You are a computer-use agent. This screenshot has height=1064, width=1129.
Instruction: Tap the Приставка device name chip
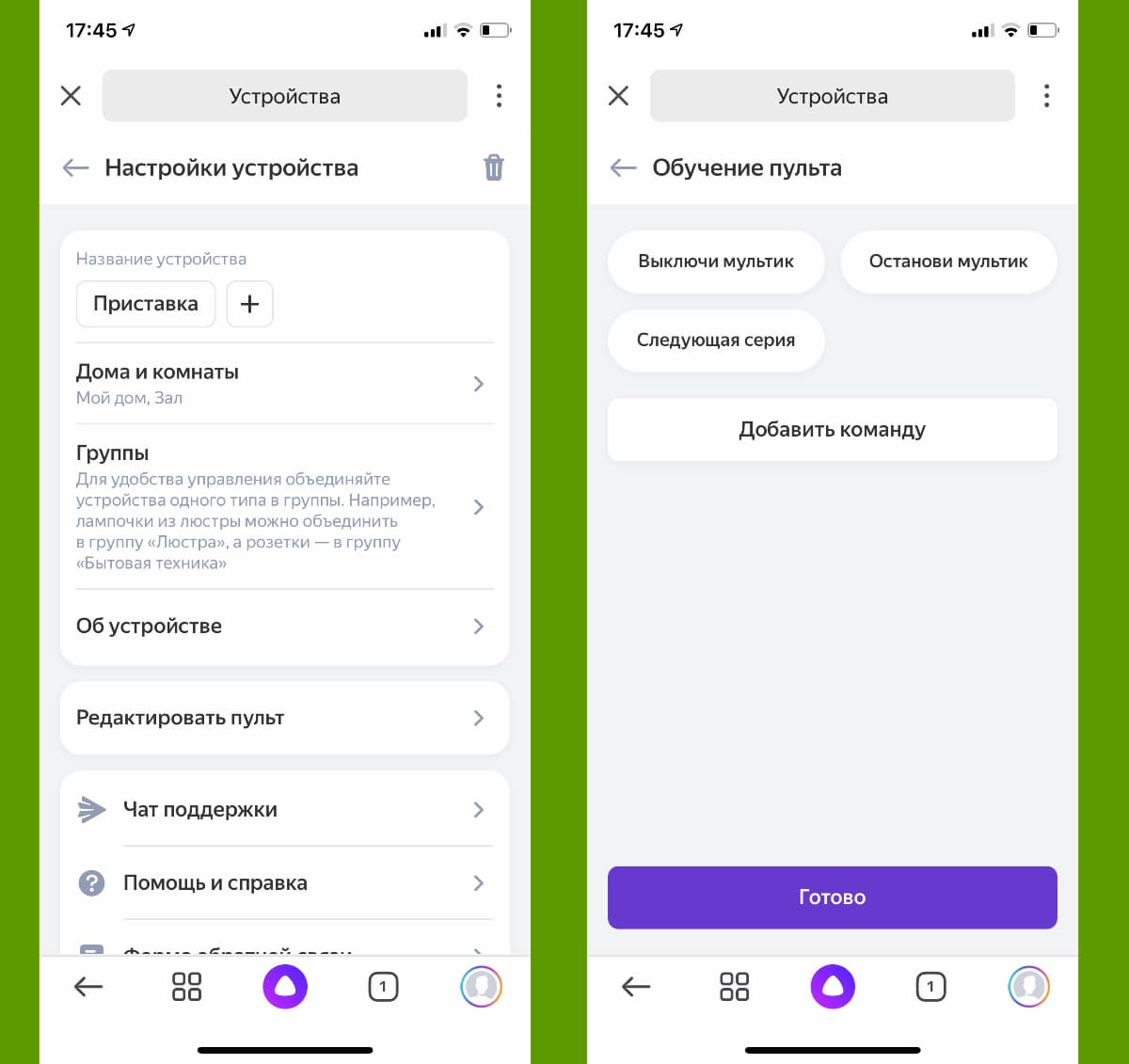[146, 304]
